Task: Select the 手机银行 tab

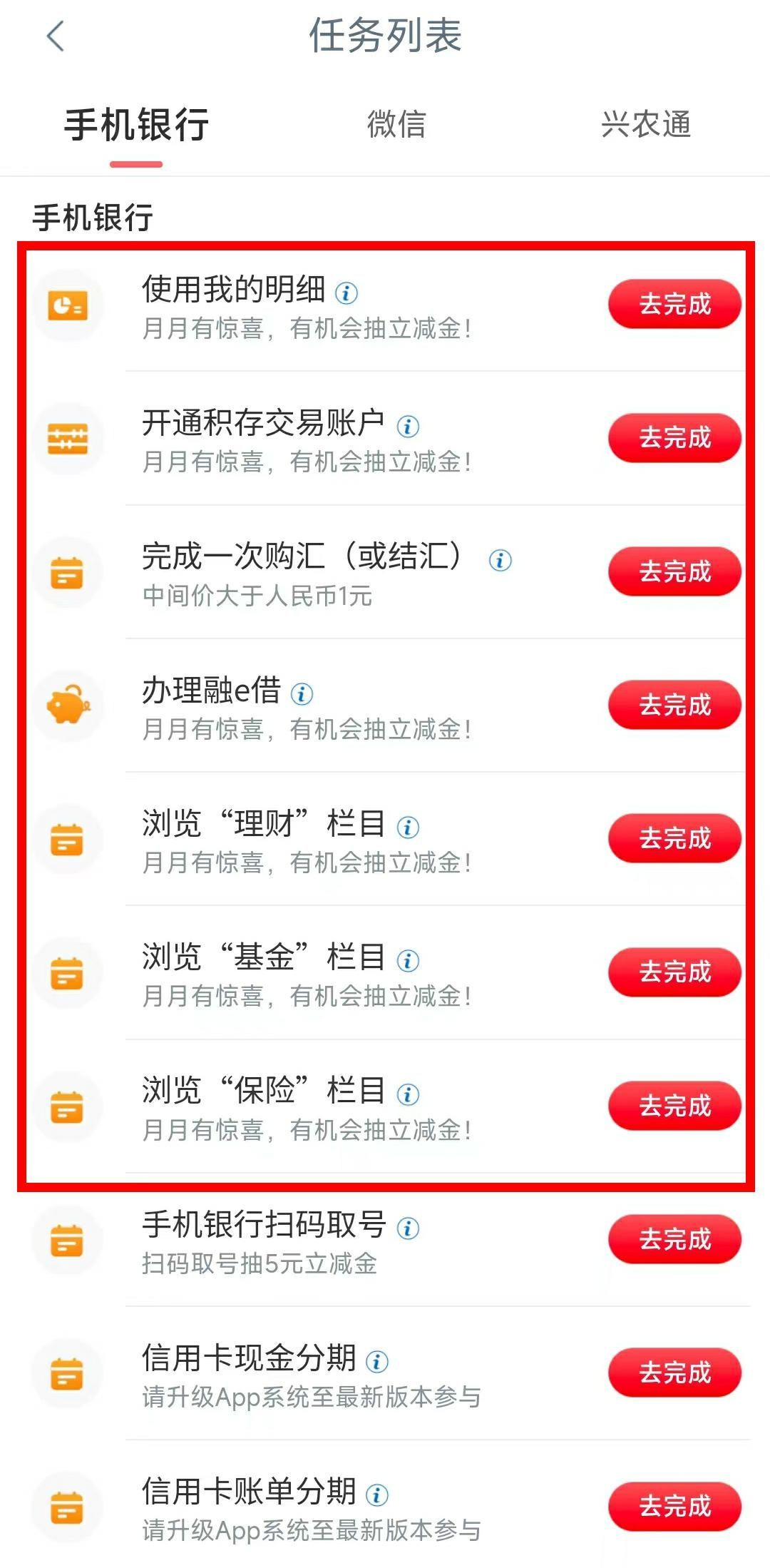Action: [136, 126]
